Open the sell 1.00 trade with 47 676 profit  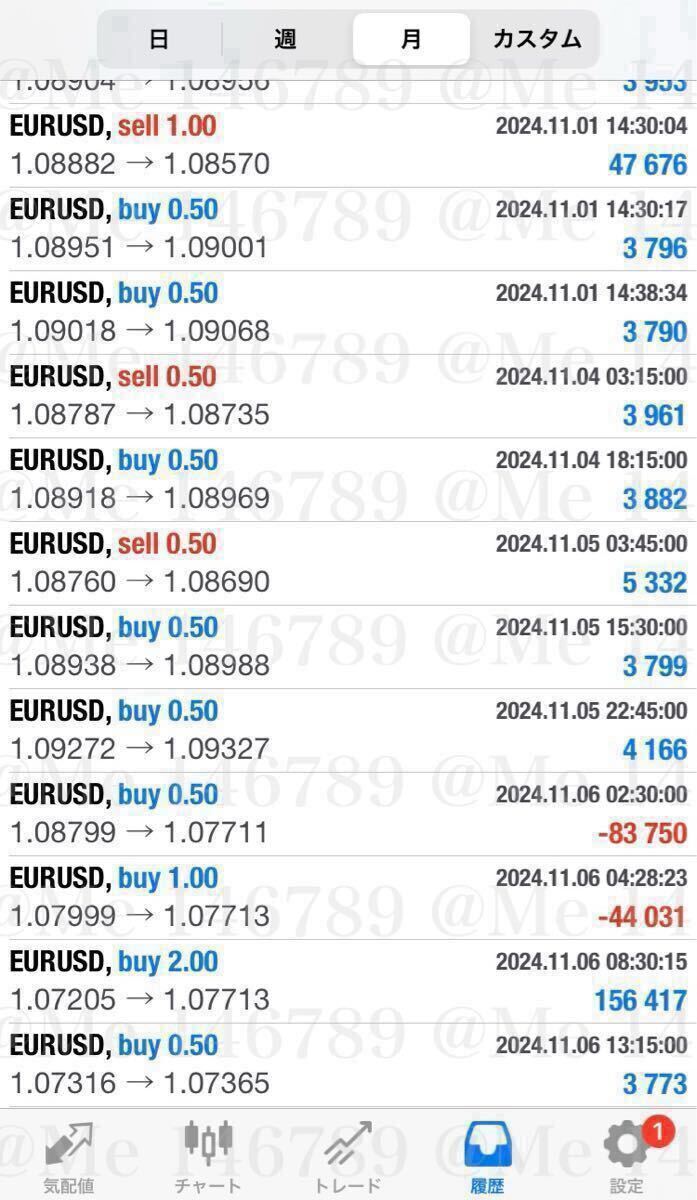pyautogui.click(x=348, y=145)
